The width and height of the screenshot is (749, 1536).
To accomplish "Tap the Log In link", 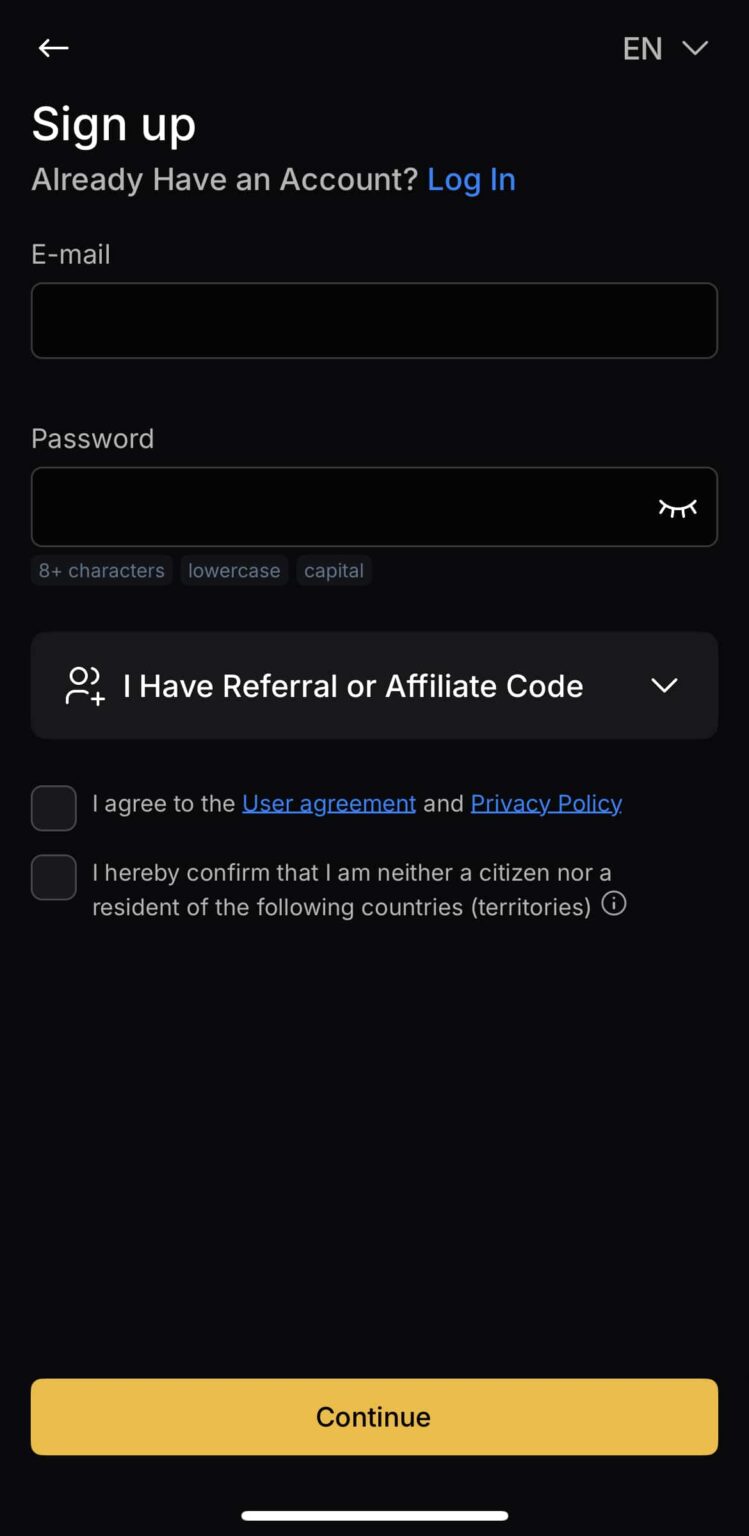I will [471, 180].
